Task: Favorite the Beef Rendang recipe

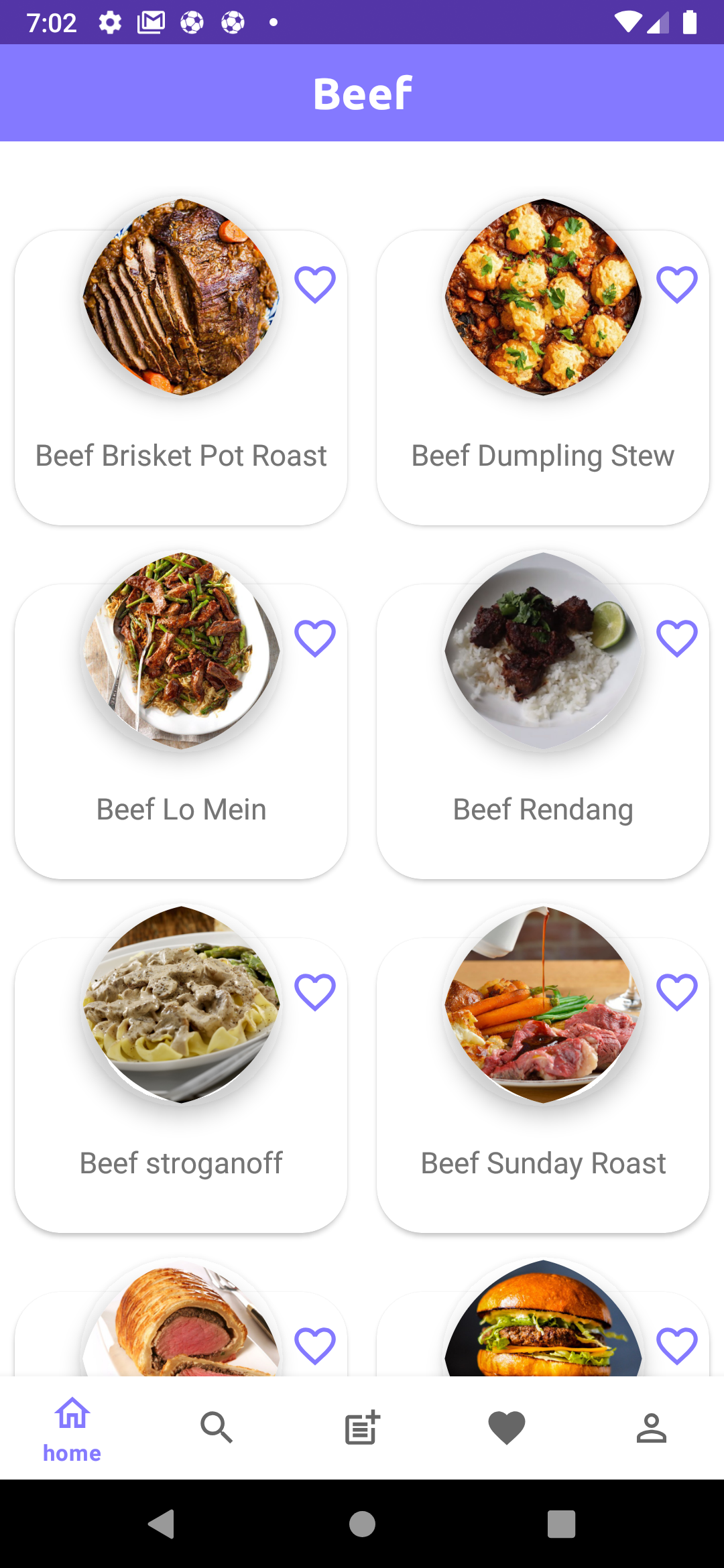Action: (x=677, y=637)
